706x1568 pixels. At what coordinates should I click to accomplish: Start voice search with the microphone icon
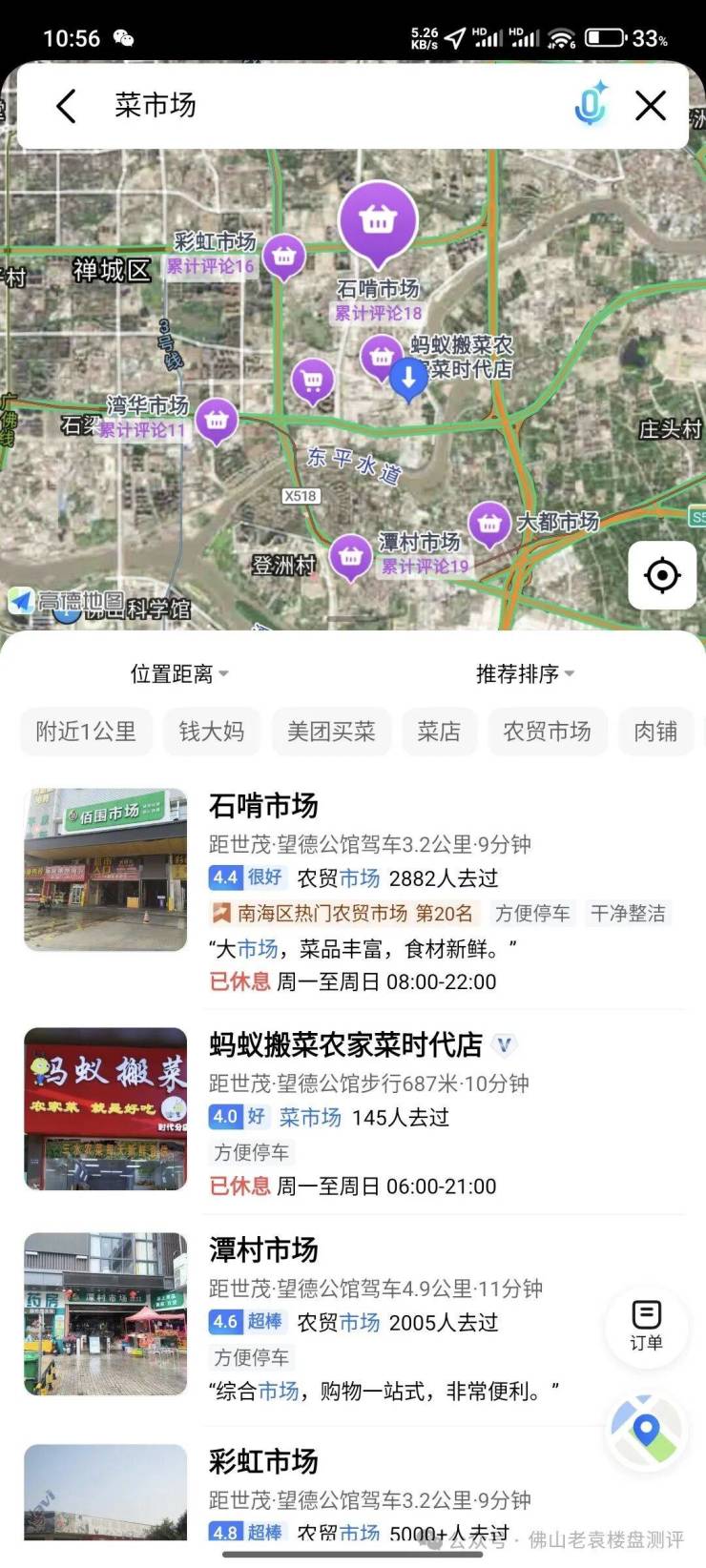591,104
